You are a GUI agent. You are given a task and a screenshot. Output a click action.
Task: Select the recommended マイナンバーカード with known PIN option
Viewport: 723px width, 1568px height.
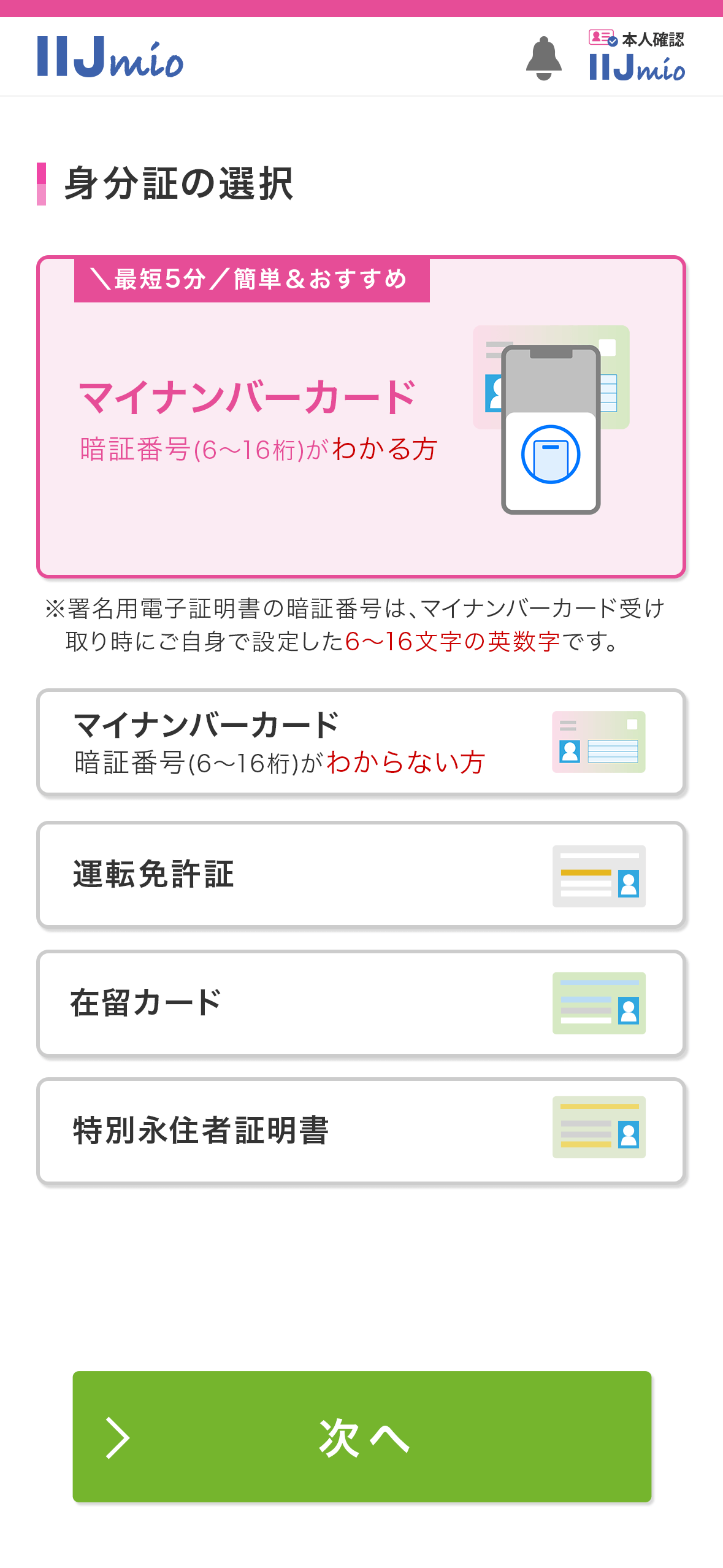[x=362, y=417]
